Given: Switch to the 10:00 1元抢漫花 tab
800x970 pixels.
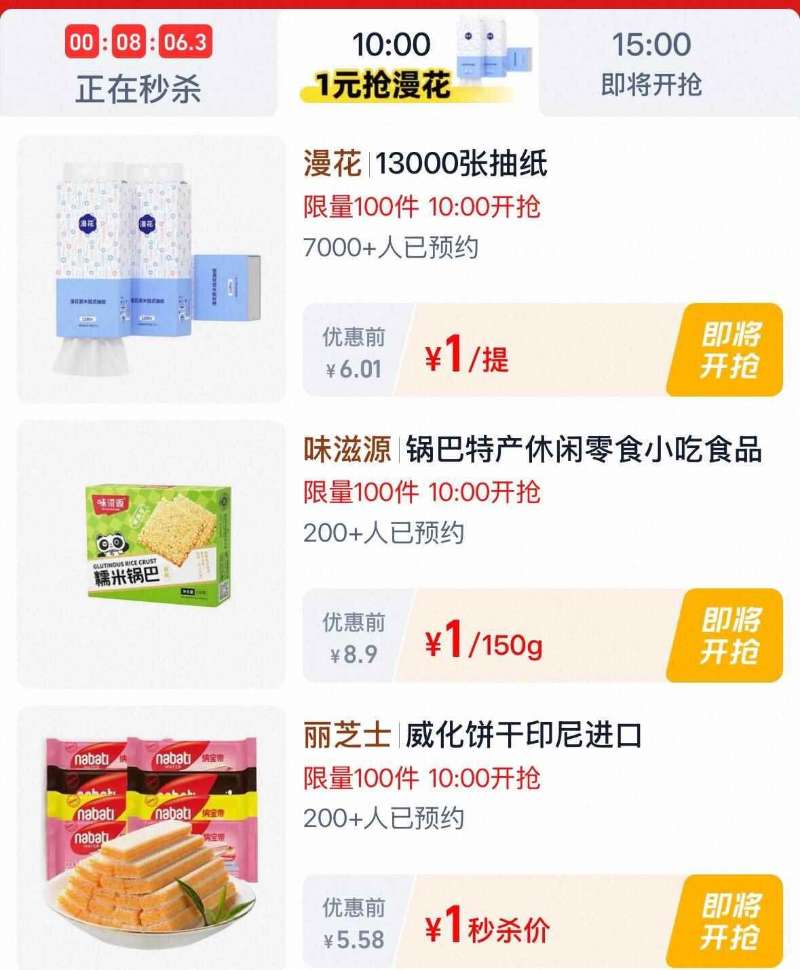Looking at the screenshot, I should tap(400, 60).
